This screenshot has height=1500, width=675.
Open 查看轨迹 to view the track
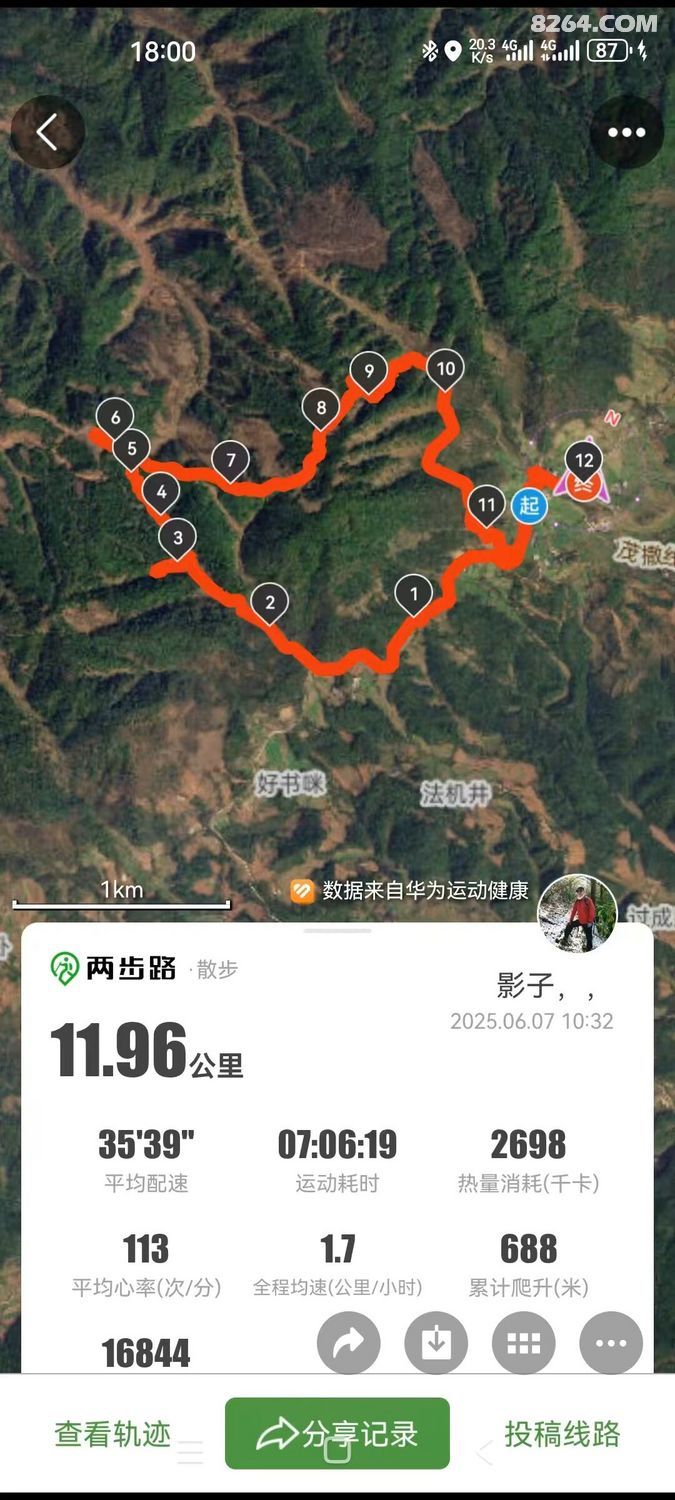[x=112, y=1434]
